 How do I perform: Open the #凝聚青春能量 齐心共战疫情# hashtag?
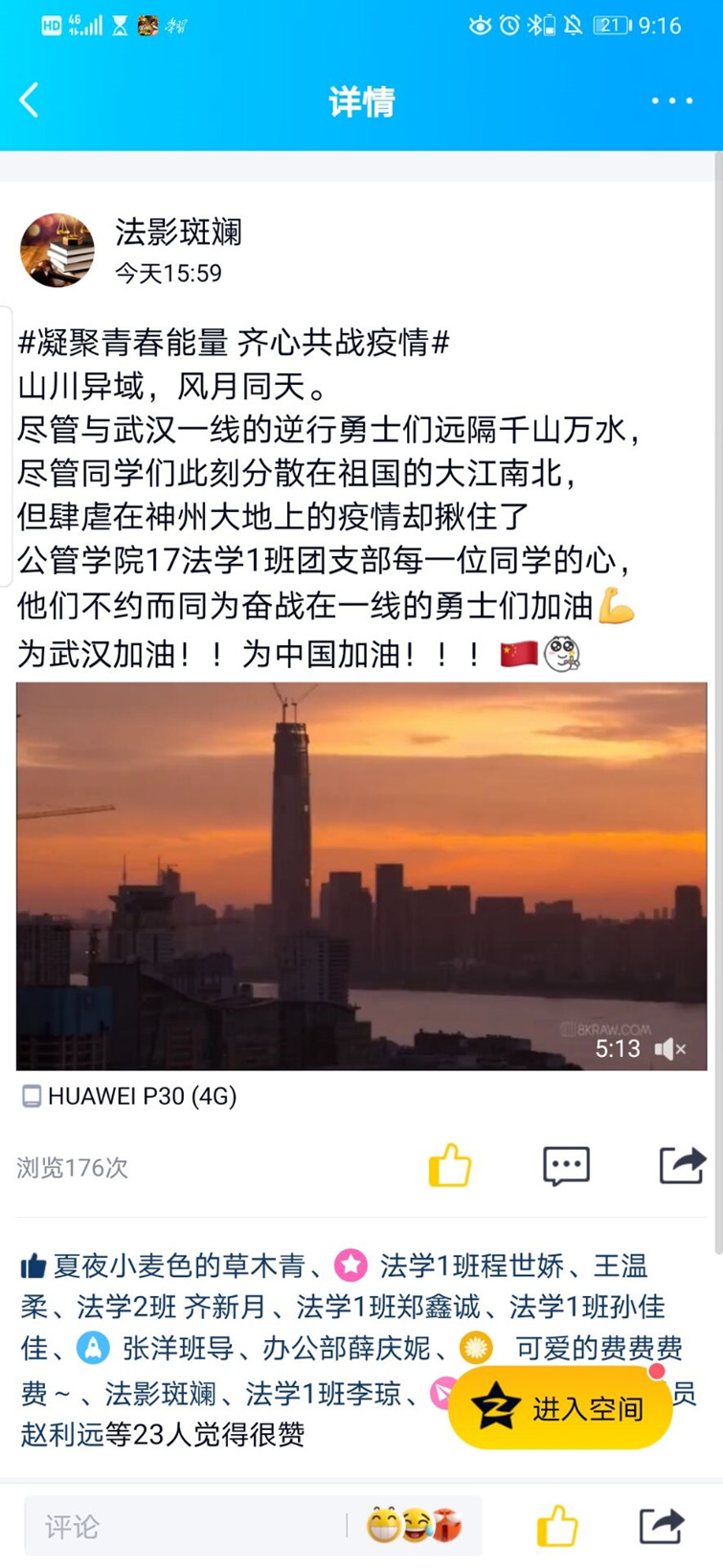234,342
